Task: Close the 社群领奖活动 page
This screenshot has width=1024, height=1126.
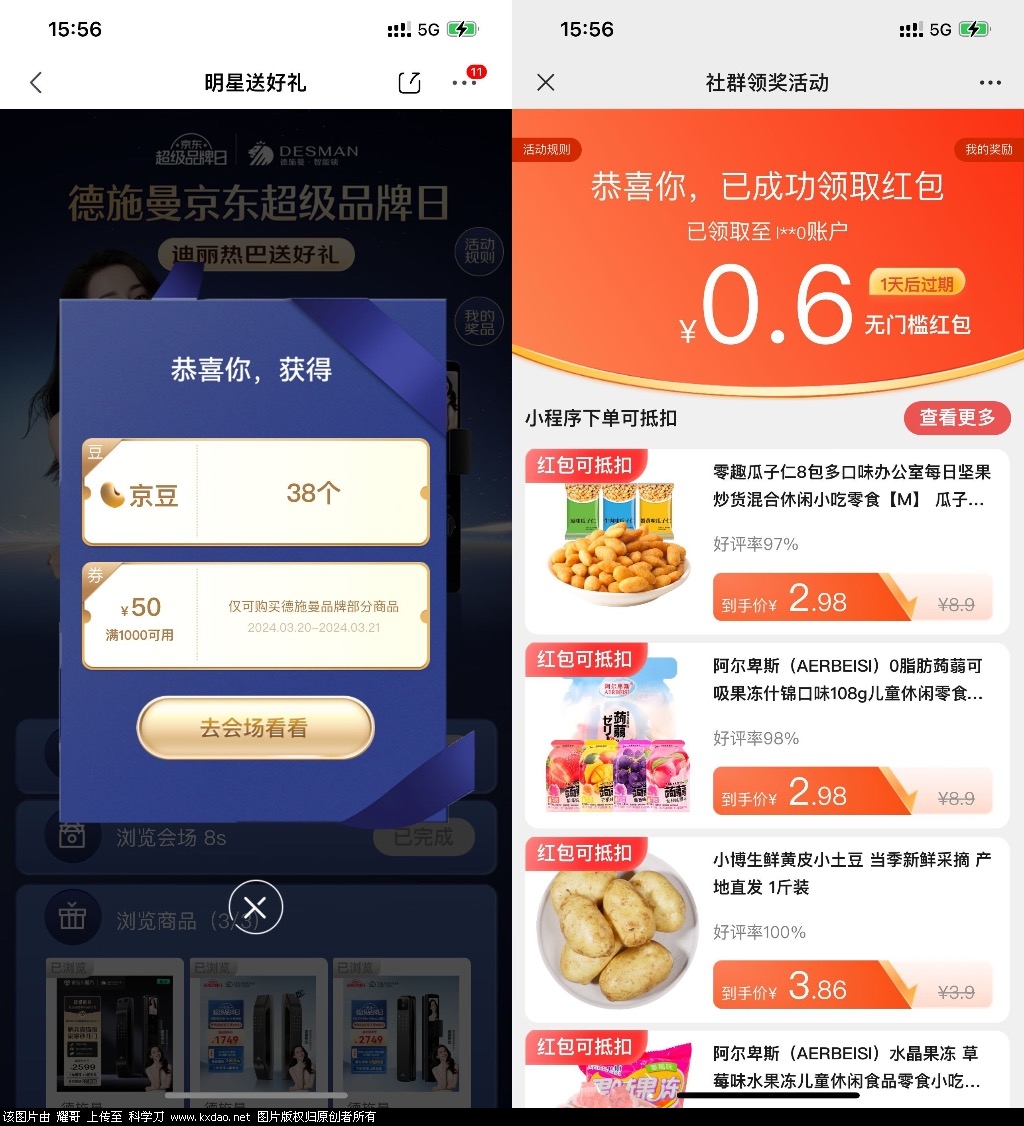Action: 545,83
